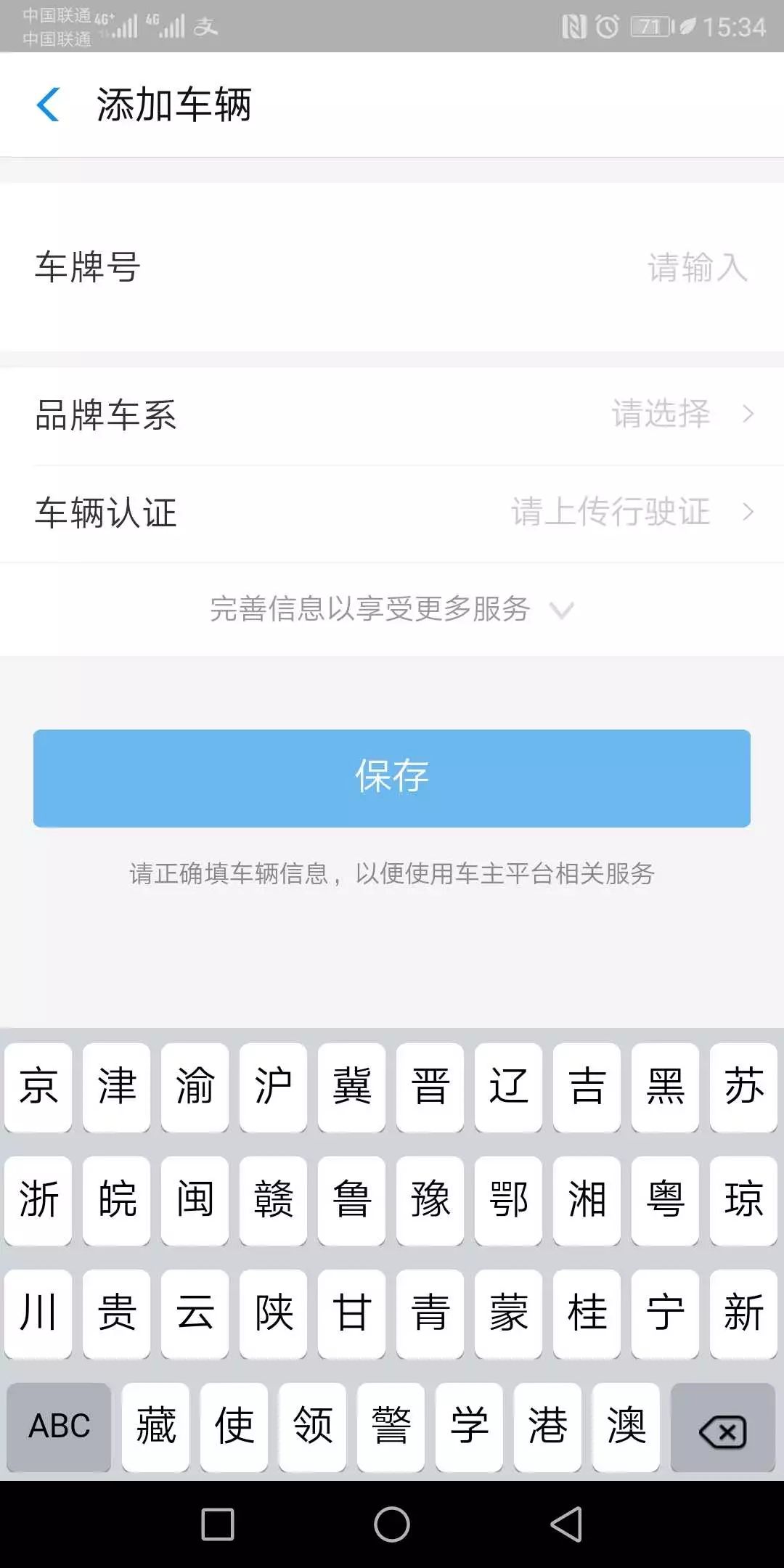Choose the 港 key
This screenshot has width=784, height=1568.
tap(547, 1426)
